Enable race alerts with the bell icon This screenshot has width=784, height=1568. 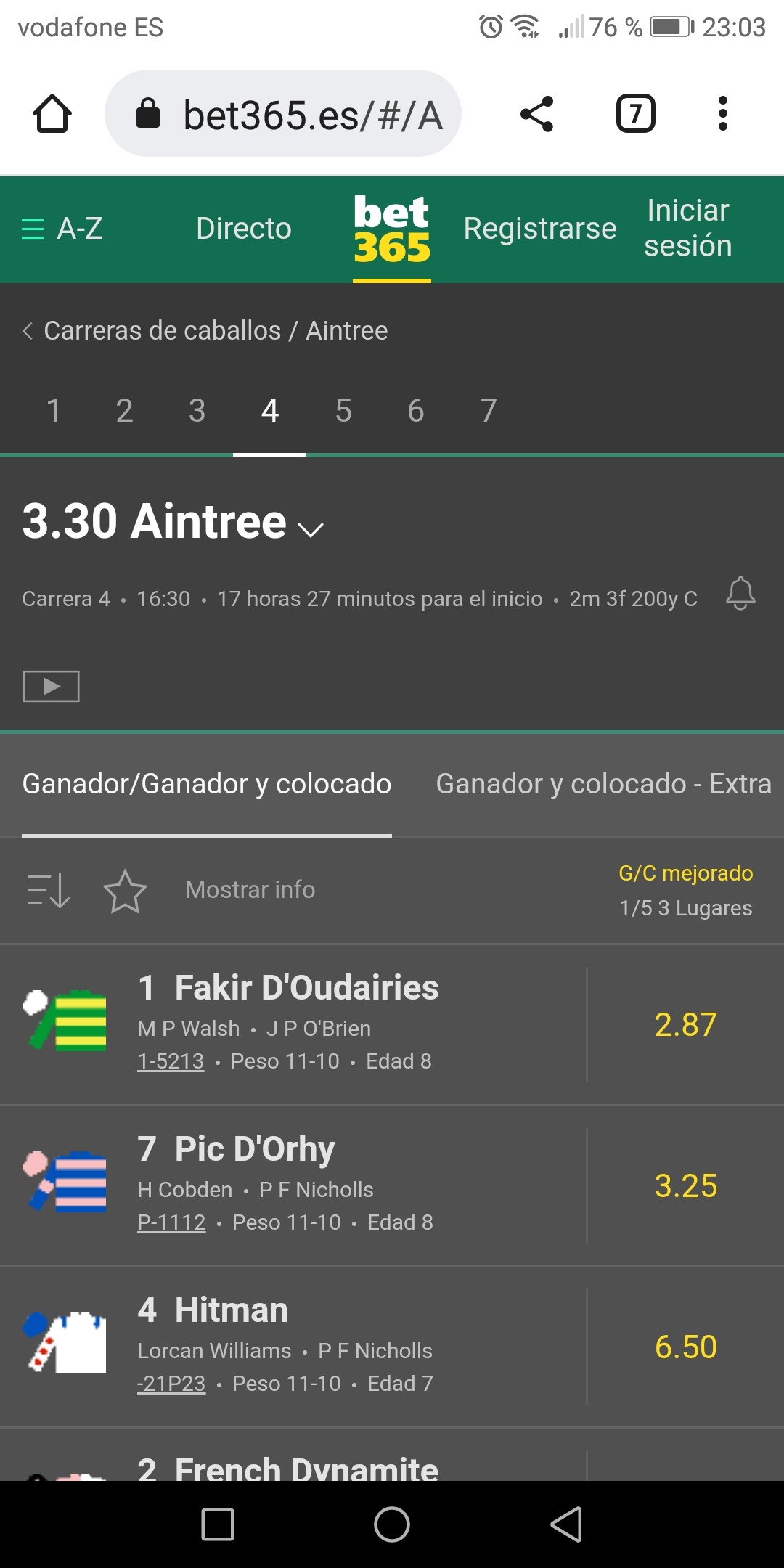(740, 594)
